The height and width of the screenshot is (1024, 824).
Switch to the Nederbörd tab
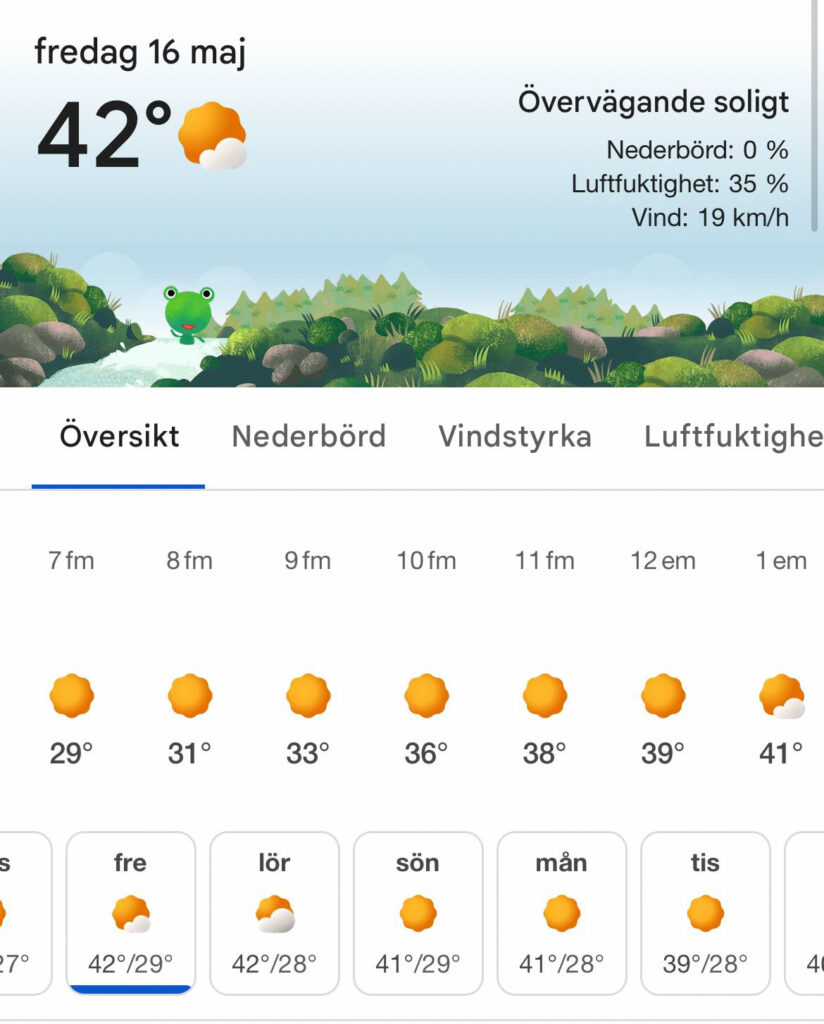[308, 437]
